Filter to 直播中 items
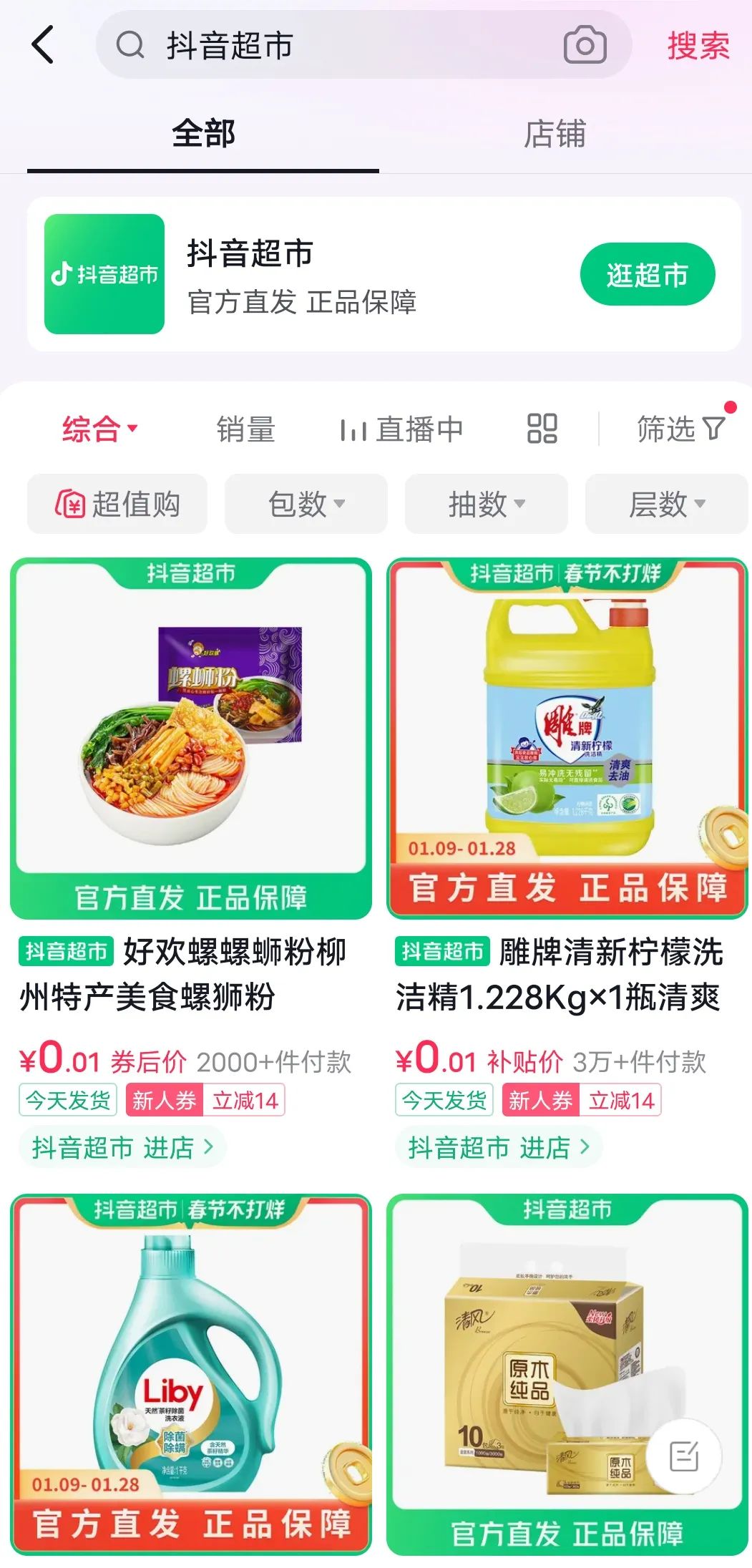The width and height of the screenshot is (752, 1568). click(x=402, y=429)
